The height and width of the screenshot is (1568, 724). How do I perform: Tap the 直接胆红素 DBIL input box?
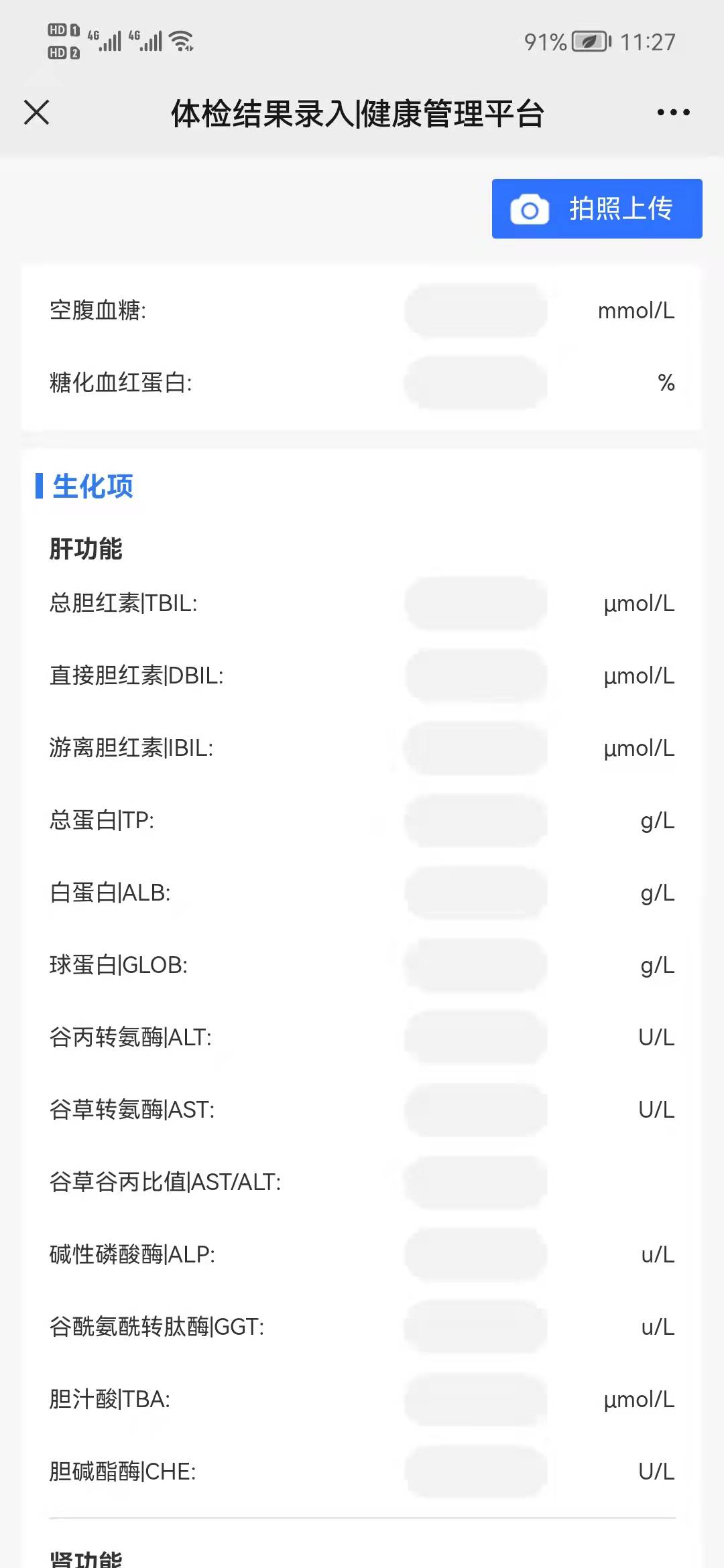click(x=476, y=675)
